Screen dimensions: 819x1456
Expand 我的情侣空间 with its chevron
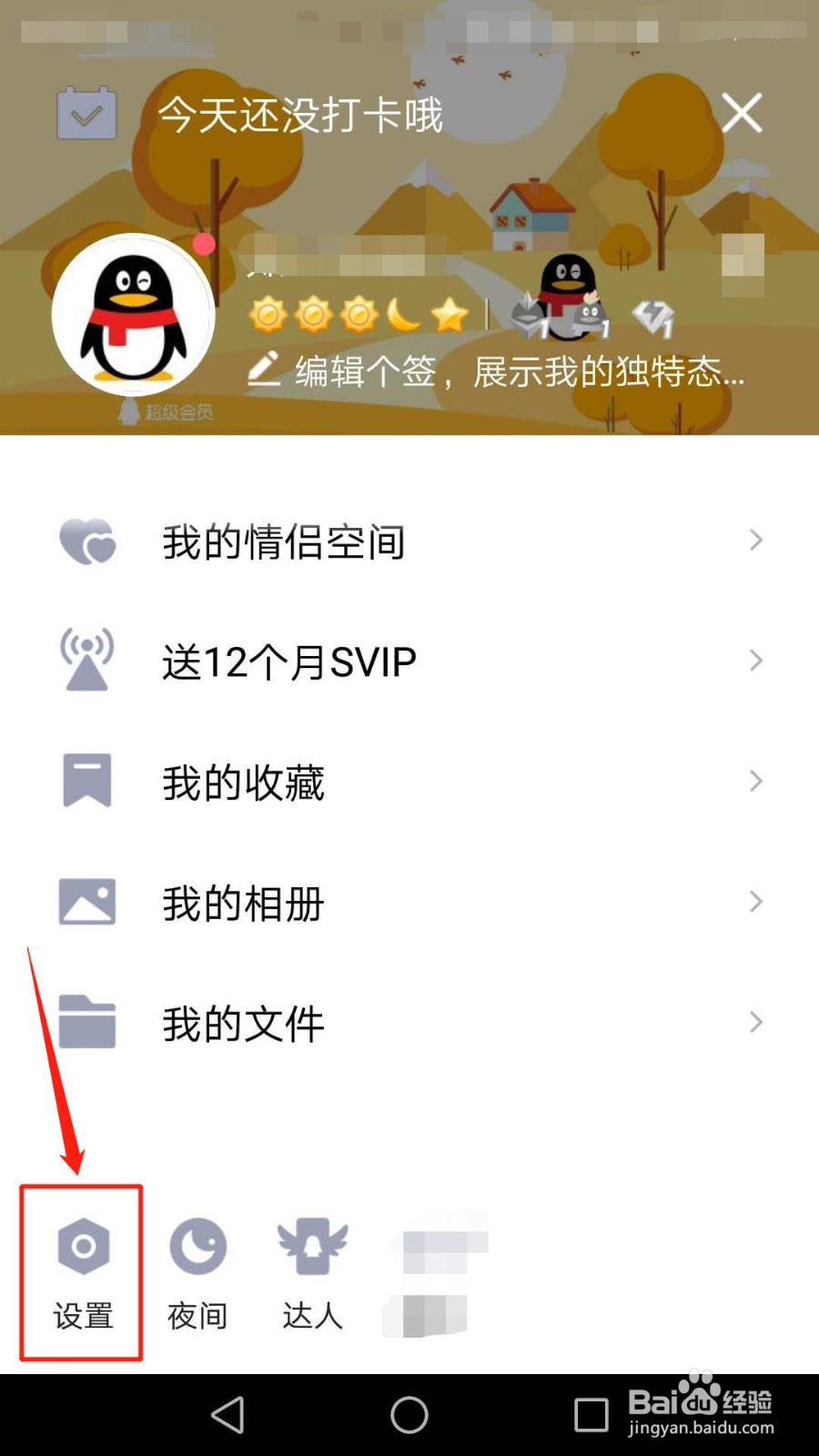point(756,540)
